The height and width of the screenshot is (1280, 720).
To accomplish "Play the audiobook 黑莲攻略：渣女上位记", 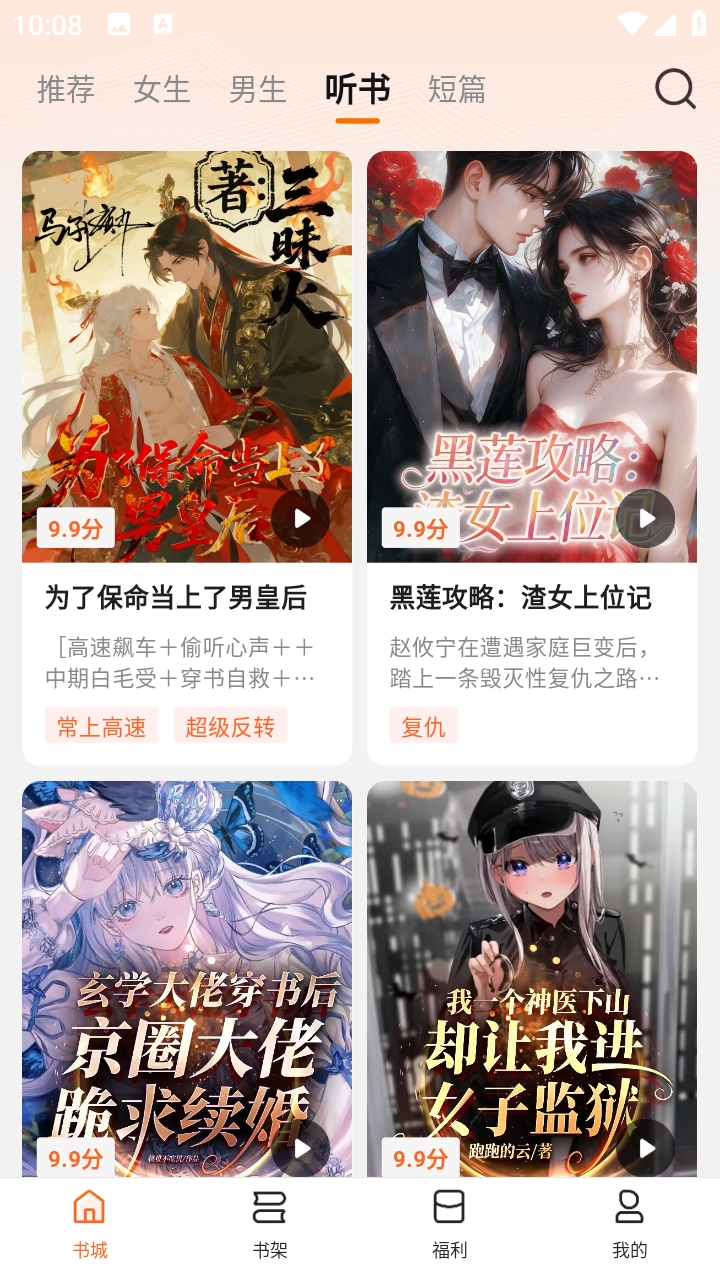I will coord(646,518).
